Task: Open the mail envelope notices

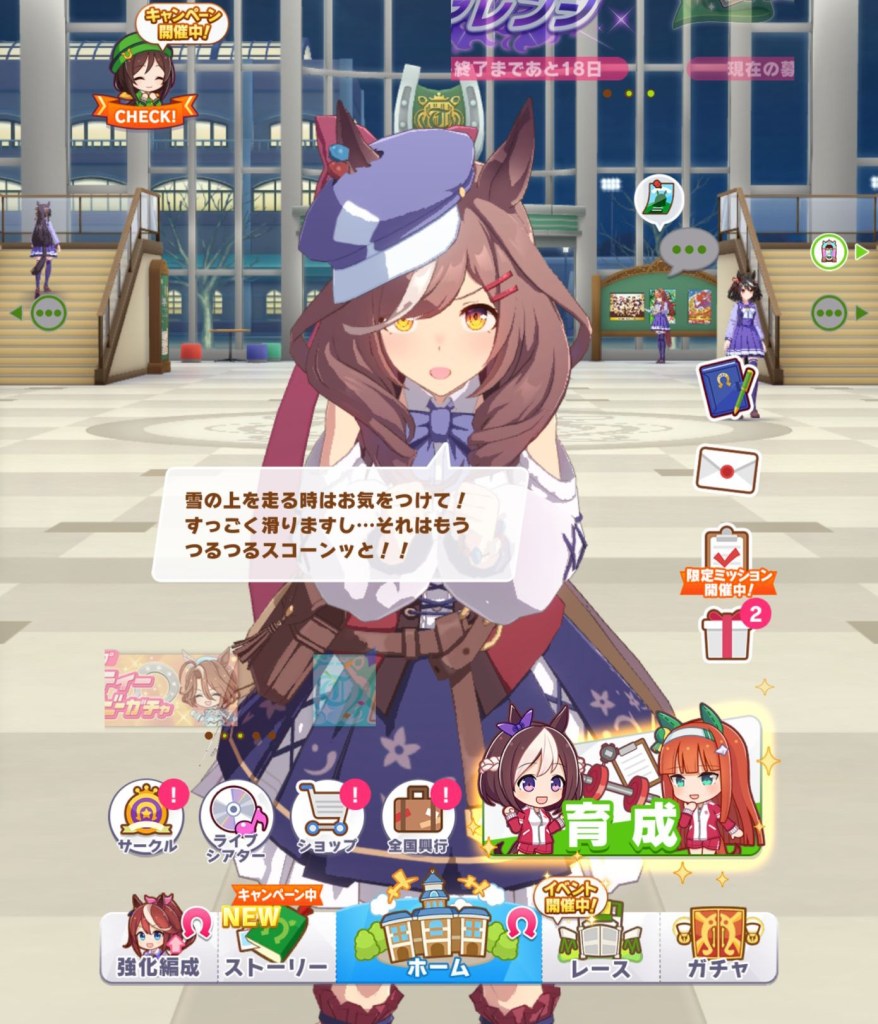Action: (x=727, y=470)
